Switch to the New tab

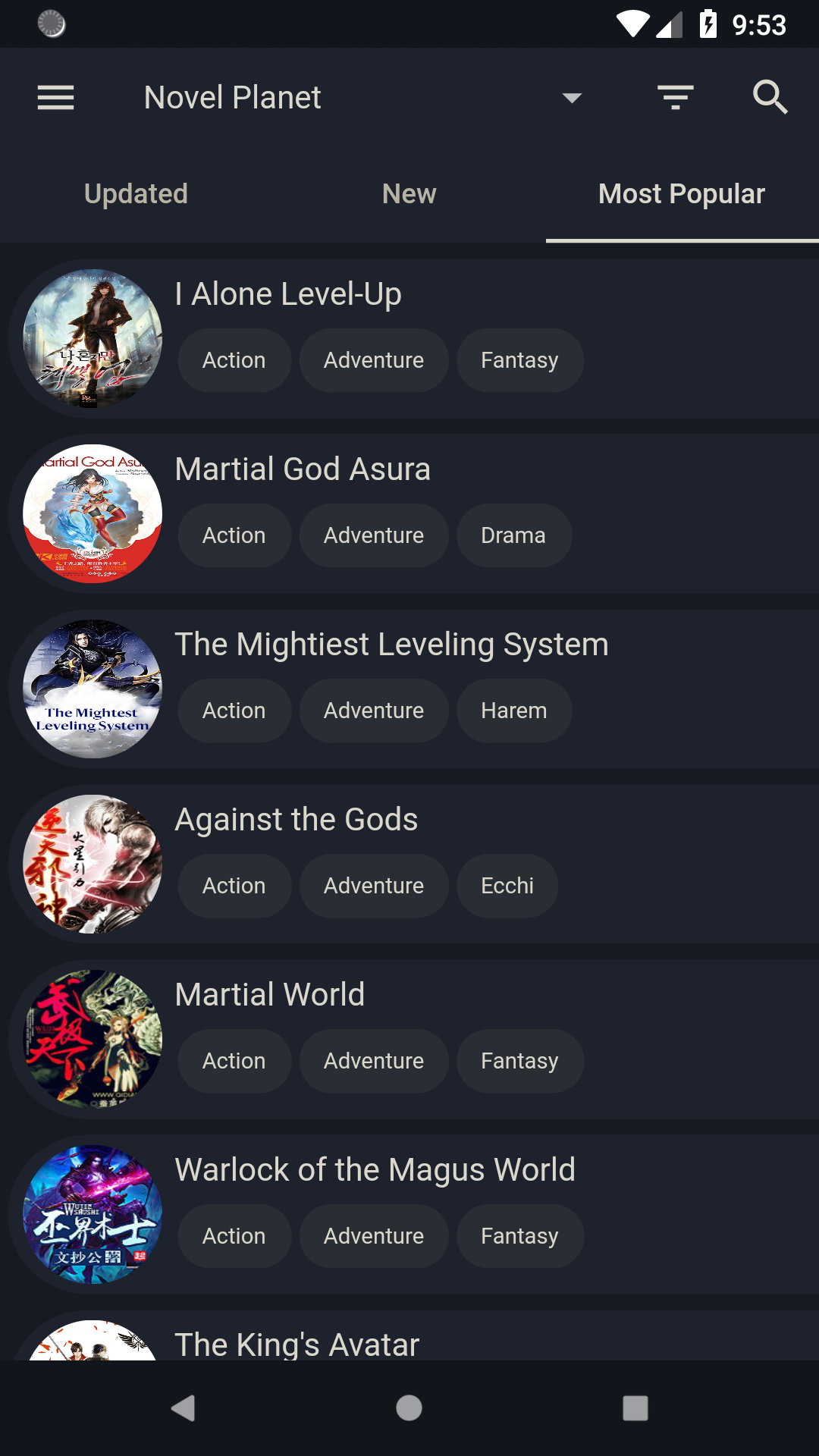pos(409,194)
